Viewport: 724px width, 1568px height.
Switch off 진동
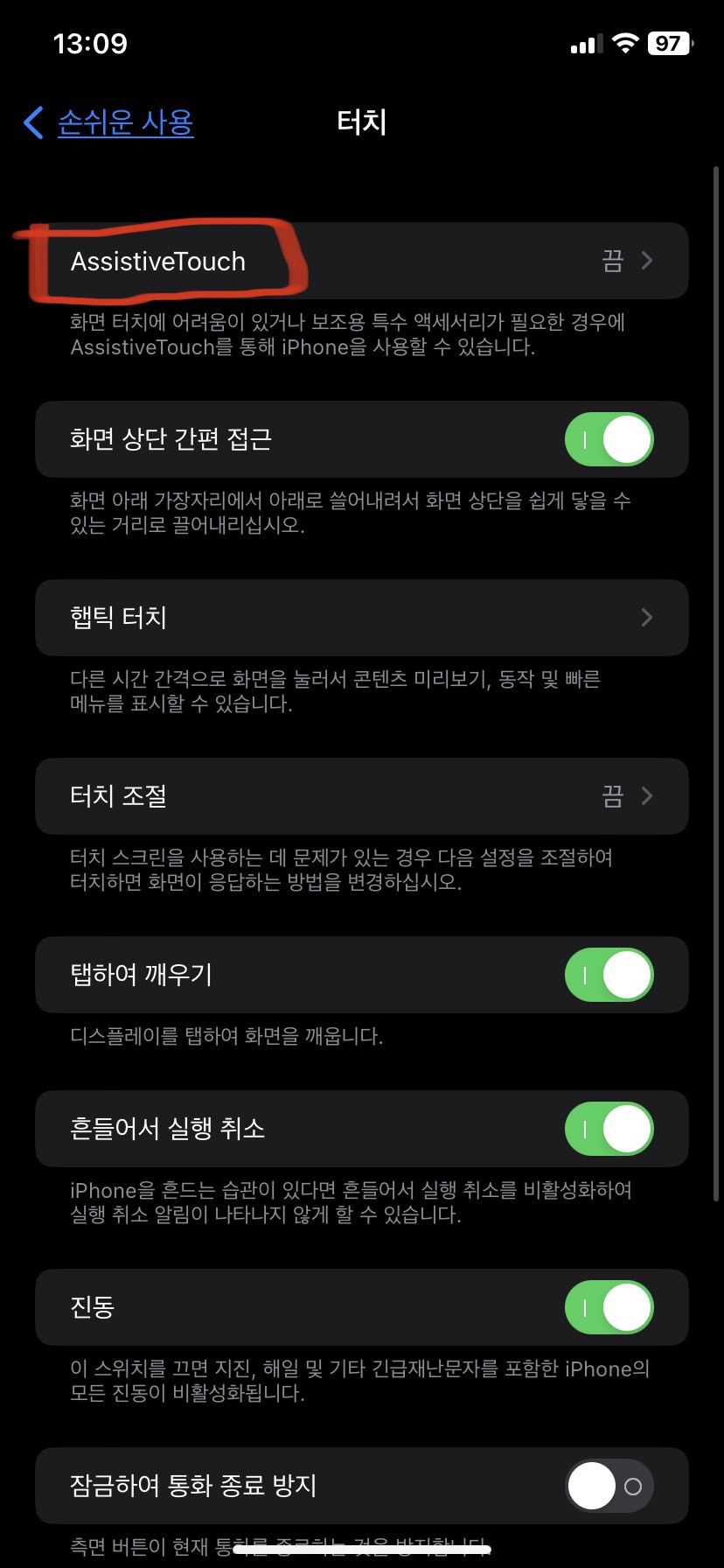(609, 1307)
